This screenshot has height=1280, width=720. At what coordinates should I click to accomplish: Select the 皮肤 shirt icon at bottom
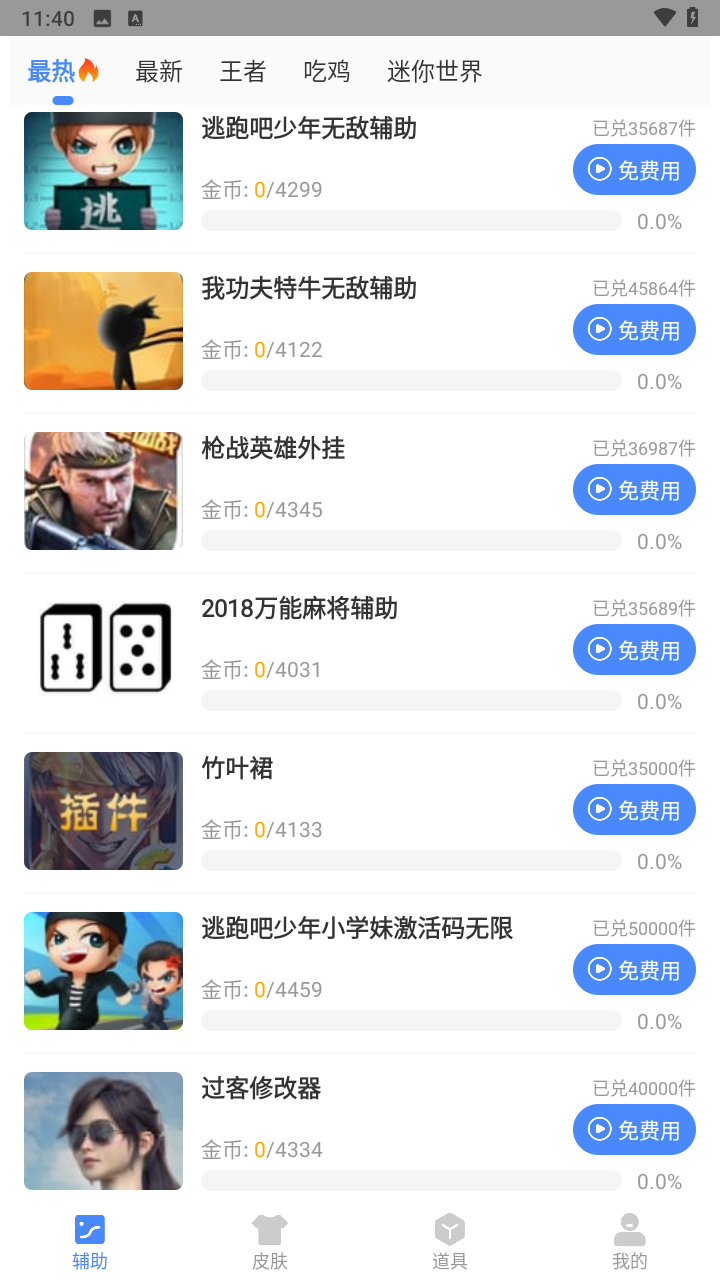(269, 1229)
